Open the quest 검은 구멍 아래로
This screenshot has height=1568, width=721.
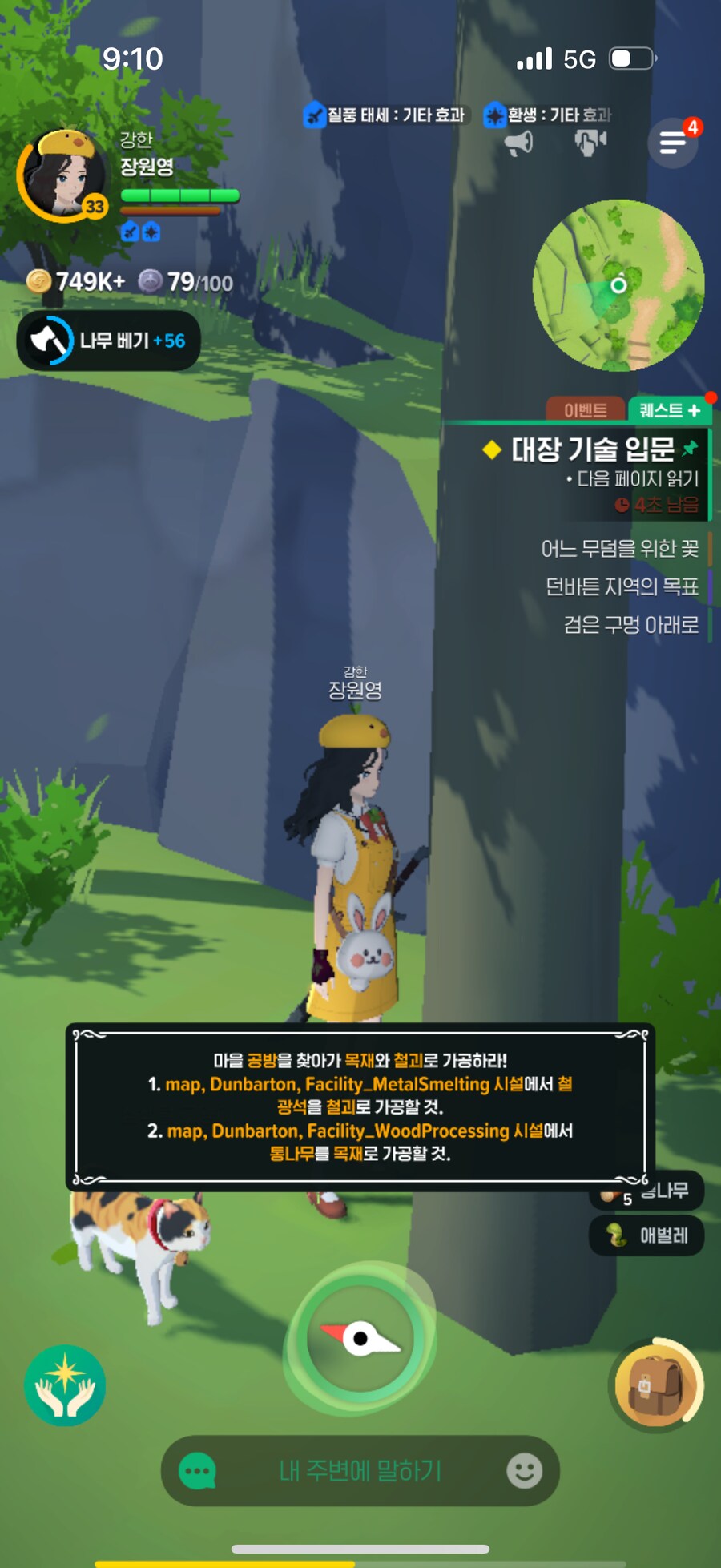tap(630, 625)
